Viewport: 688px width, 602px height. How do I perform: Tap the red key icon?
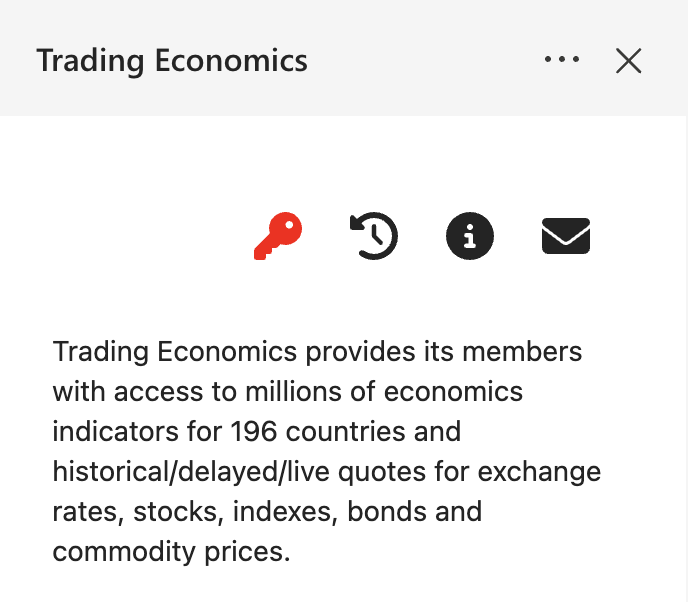[277, 236]
